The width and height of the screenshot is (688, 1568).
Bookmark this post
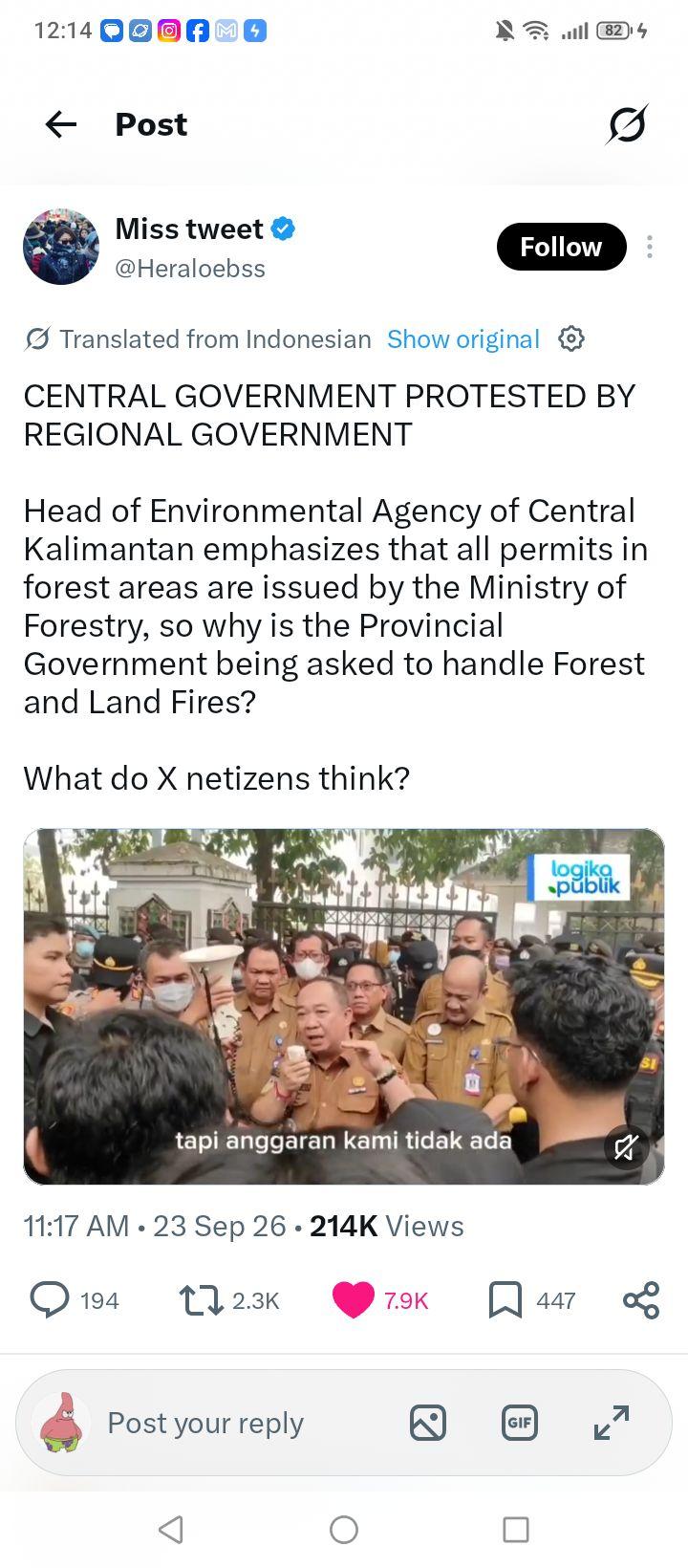[x=505, y=1300]
